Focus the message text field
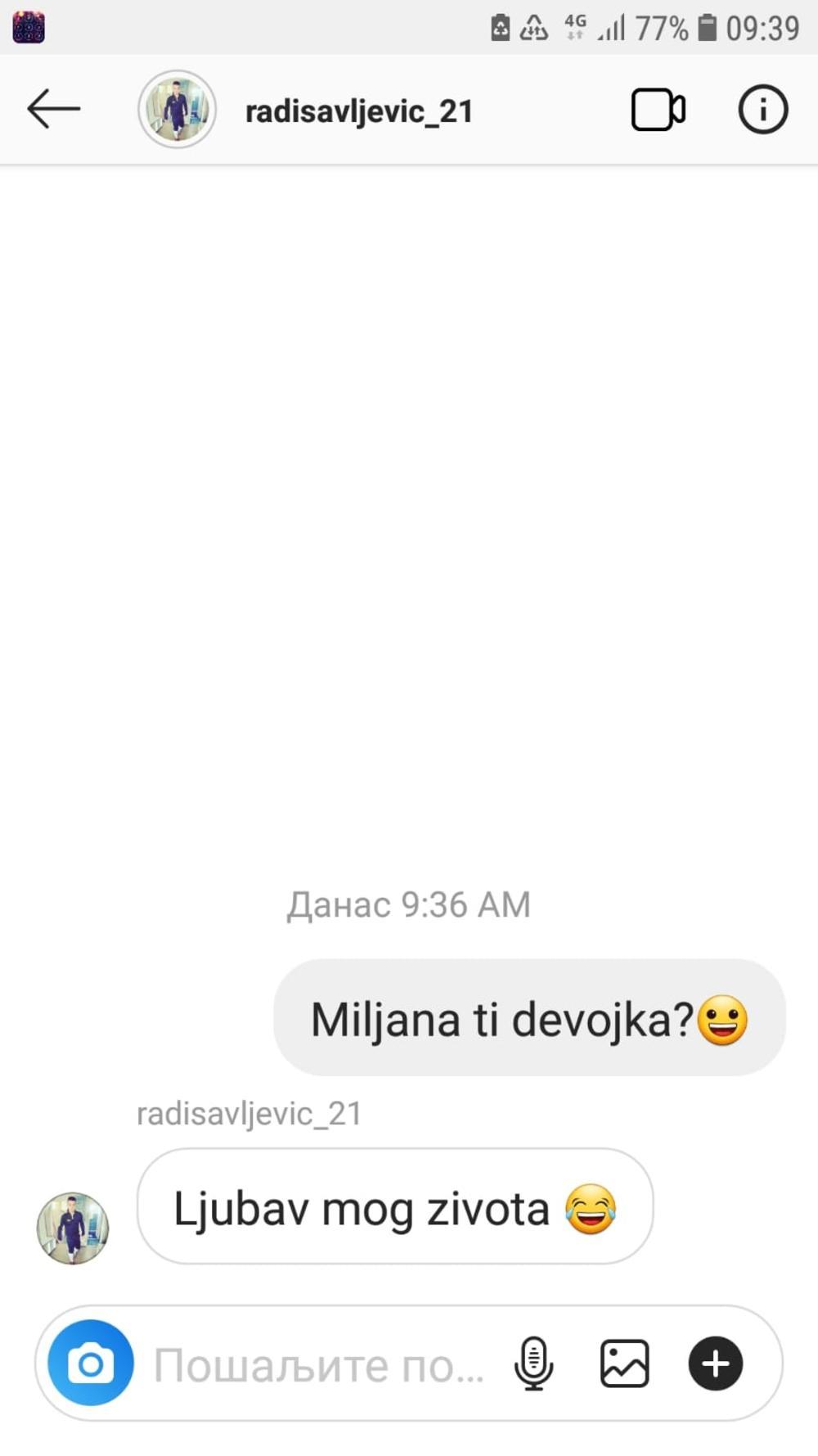This screenshot has width=818, height=1456. tap(319, 1364)
